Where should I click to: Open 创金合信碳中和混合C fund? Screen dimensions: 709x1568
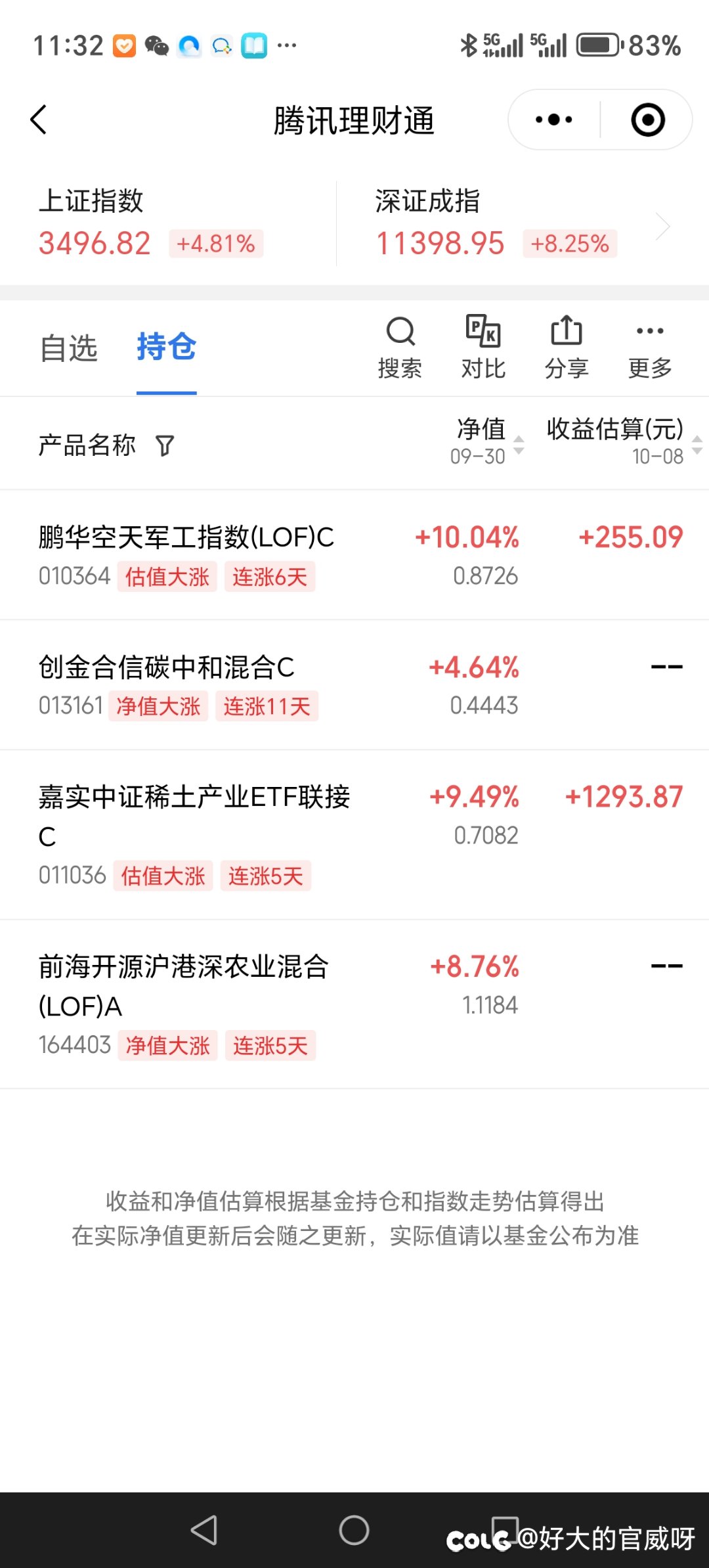354,685
